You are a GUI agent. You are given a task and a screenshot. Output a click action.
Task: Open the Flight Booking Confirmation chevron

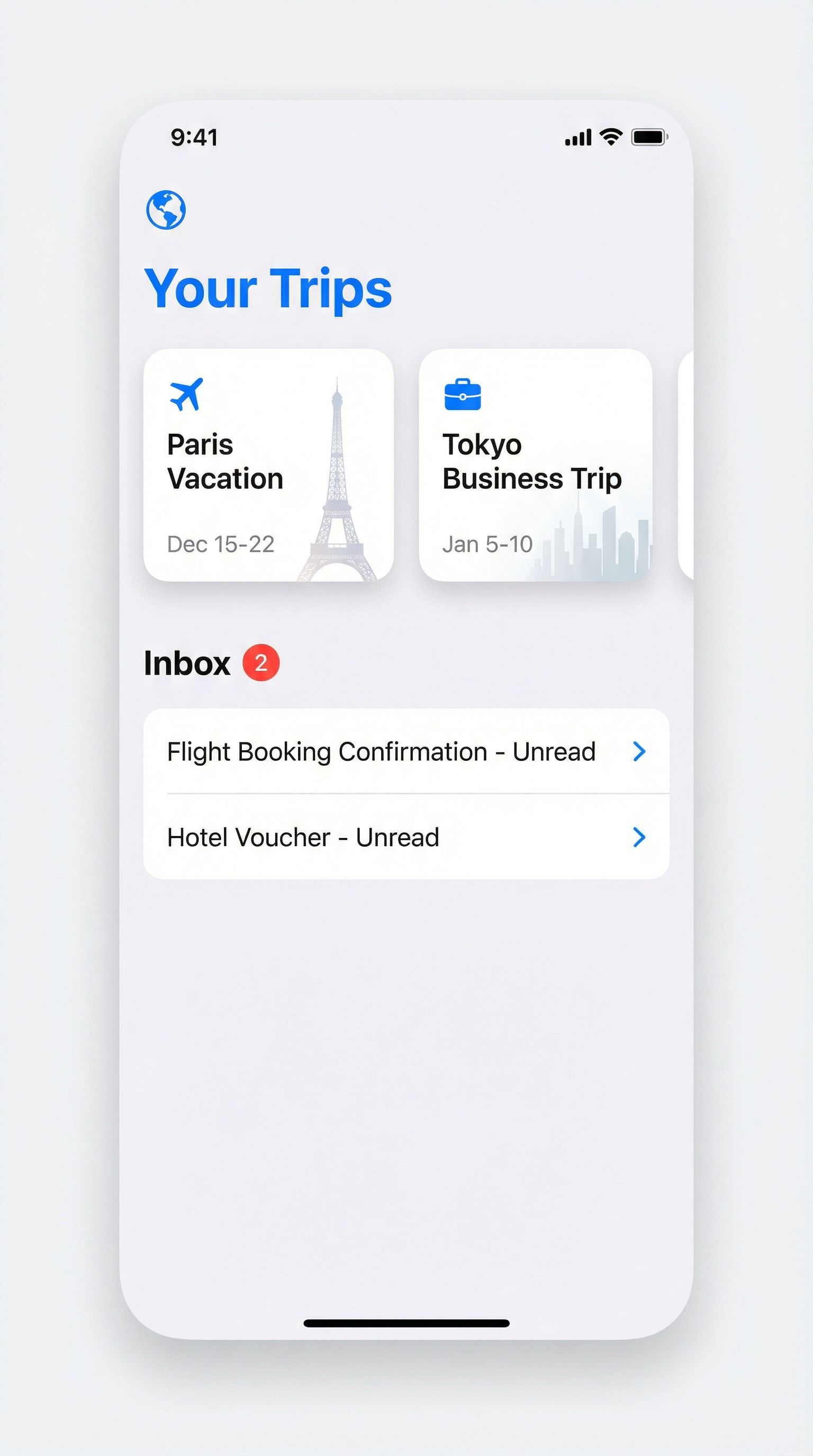[639, 752]
